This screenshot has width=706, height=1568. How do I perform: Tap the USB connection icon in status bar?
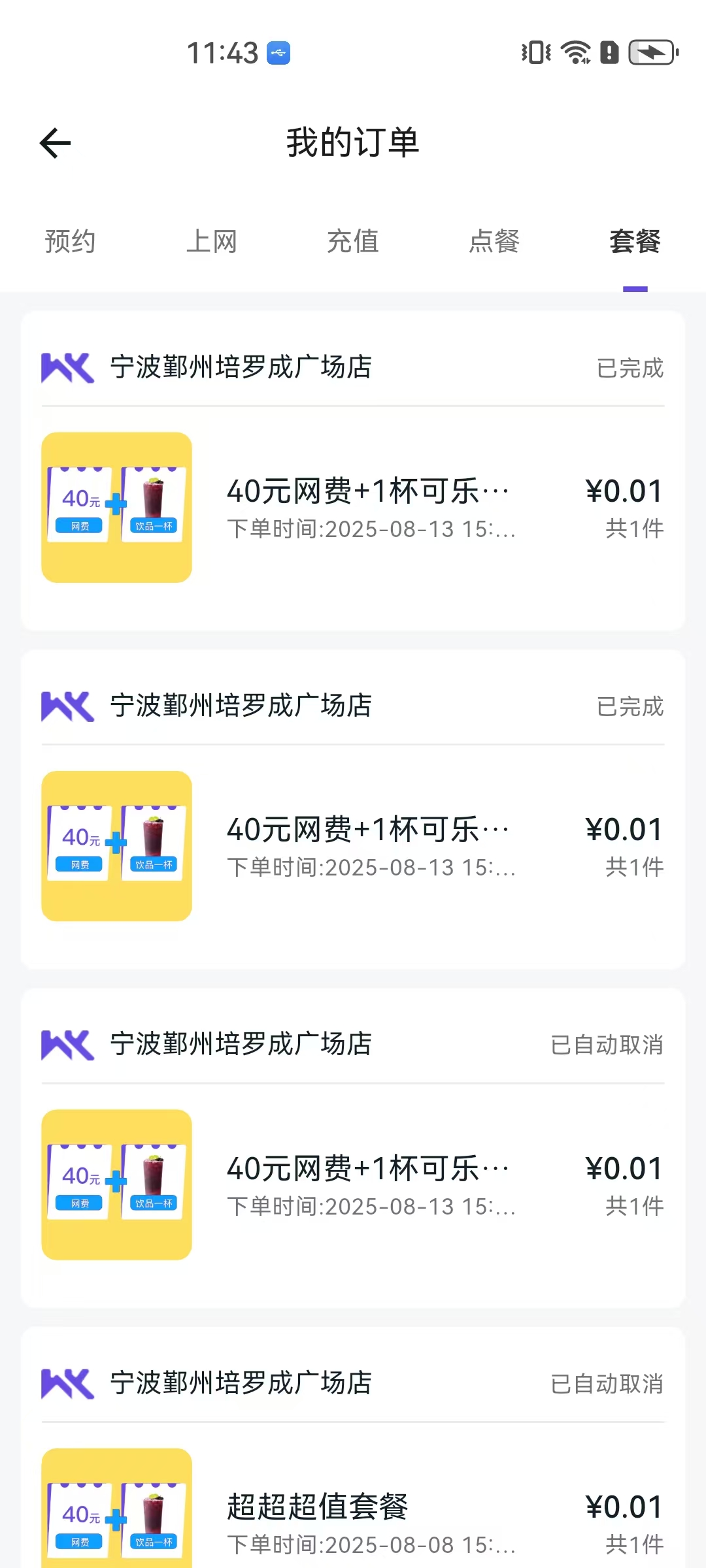click(x=278, y=52)
